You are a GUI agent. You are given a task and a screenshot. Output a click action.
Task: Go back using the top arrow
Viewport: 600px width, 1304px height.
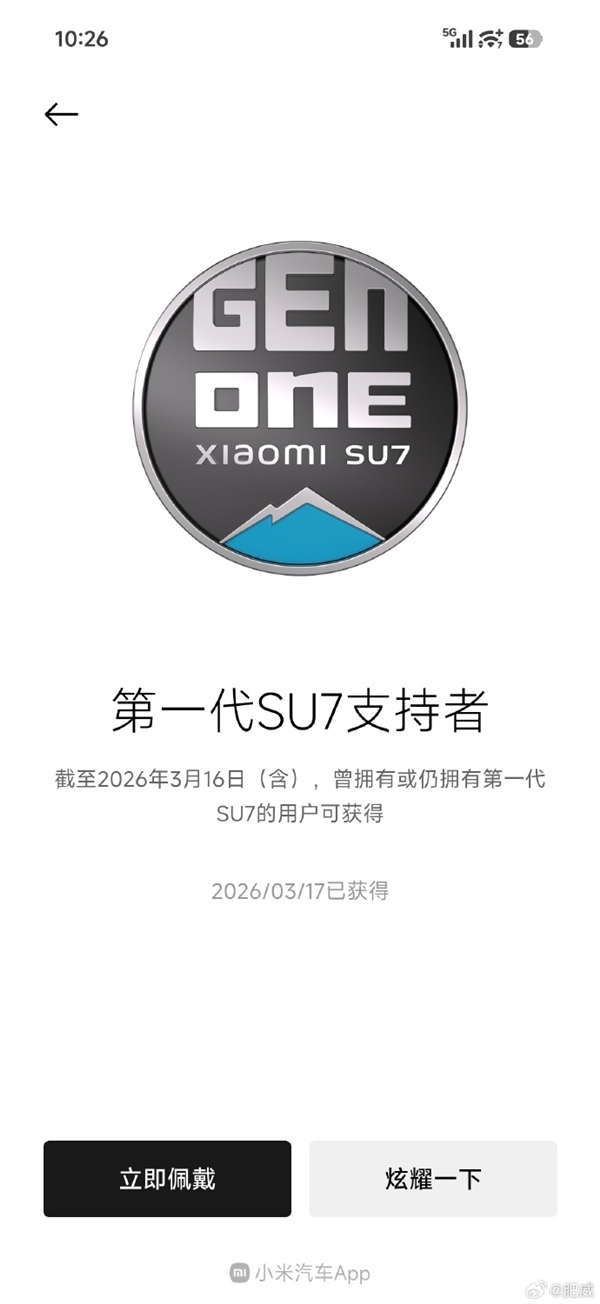61,115
